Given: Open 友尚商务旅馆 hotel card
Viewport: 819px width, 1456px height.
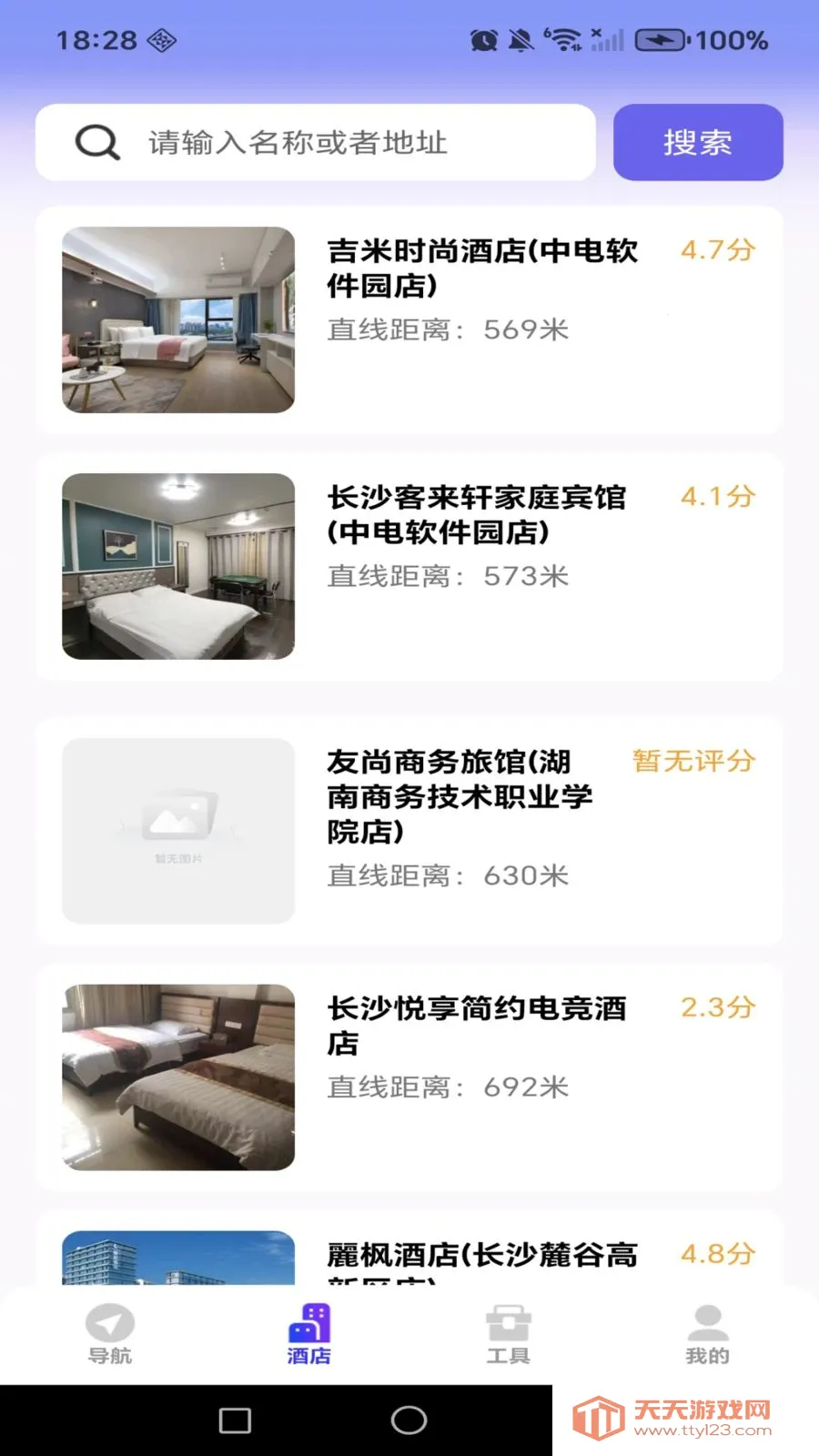Looking at the screenshot, I should tap(409, 830).
